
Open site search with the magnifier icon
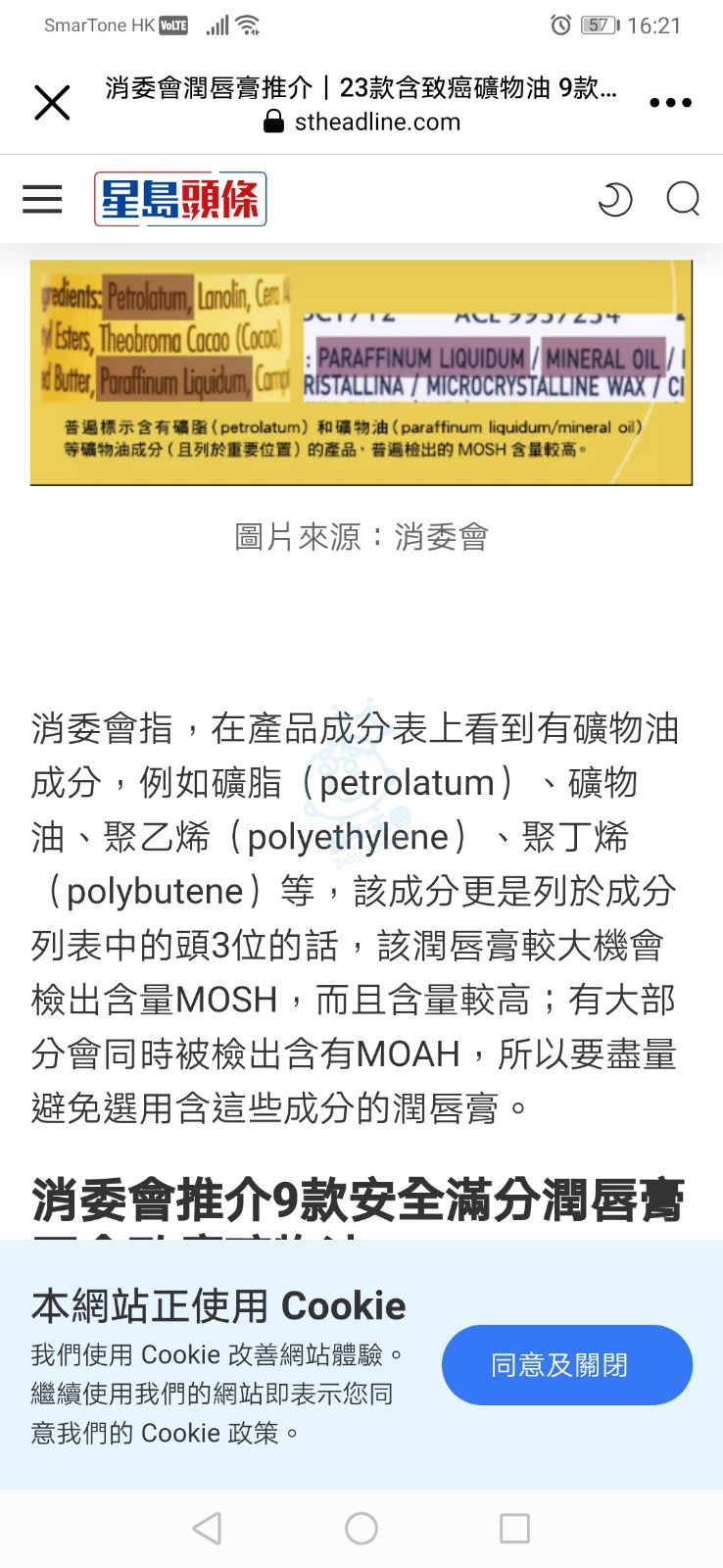tap(683, 199)
